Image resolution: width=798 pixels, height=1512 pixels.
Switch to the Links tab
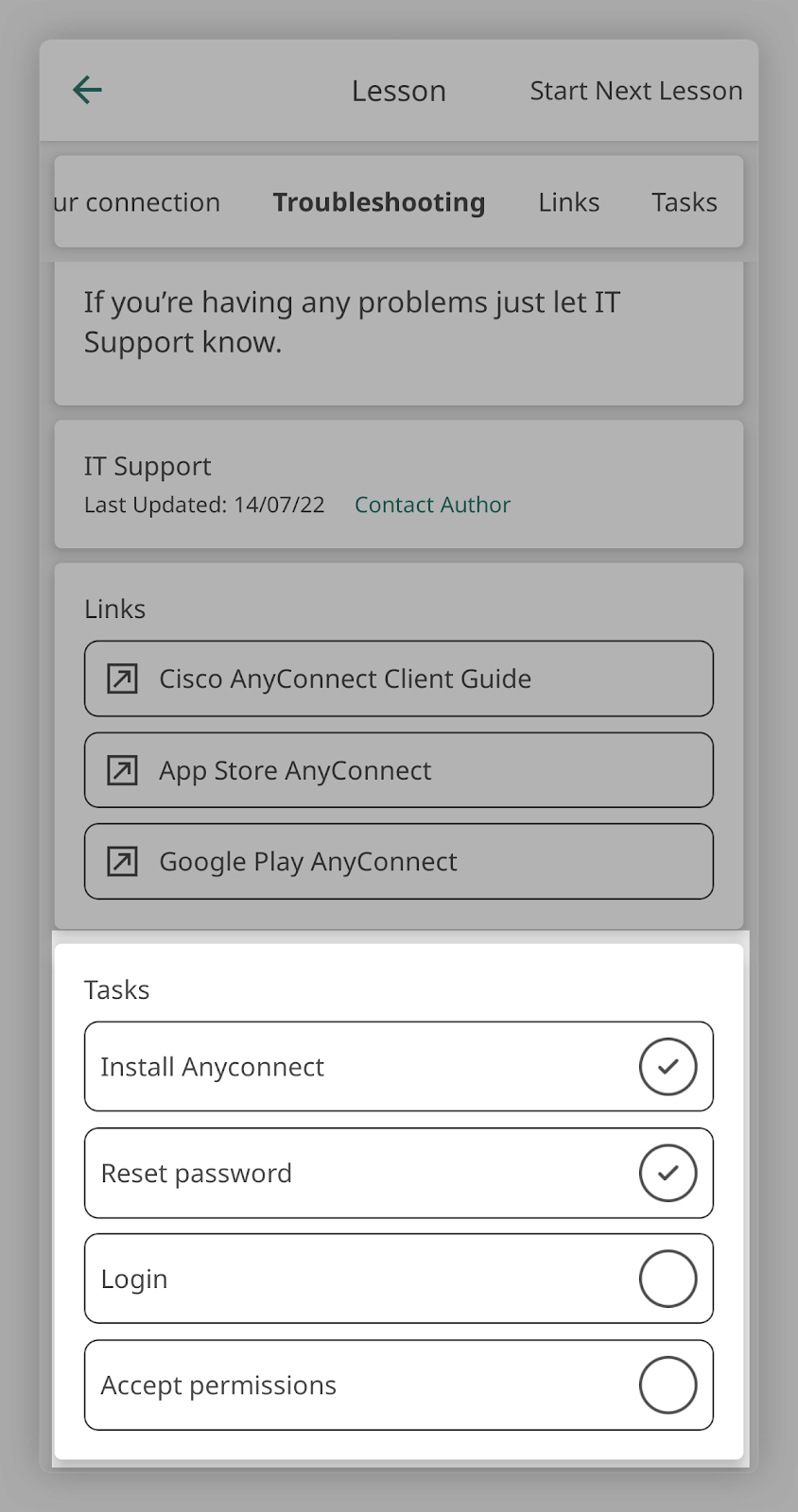(568, 202)
